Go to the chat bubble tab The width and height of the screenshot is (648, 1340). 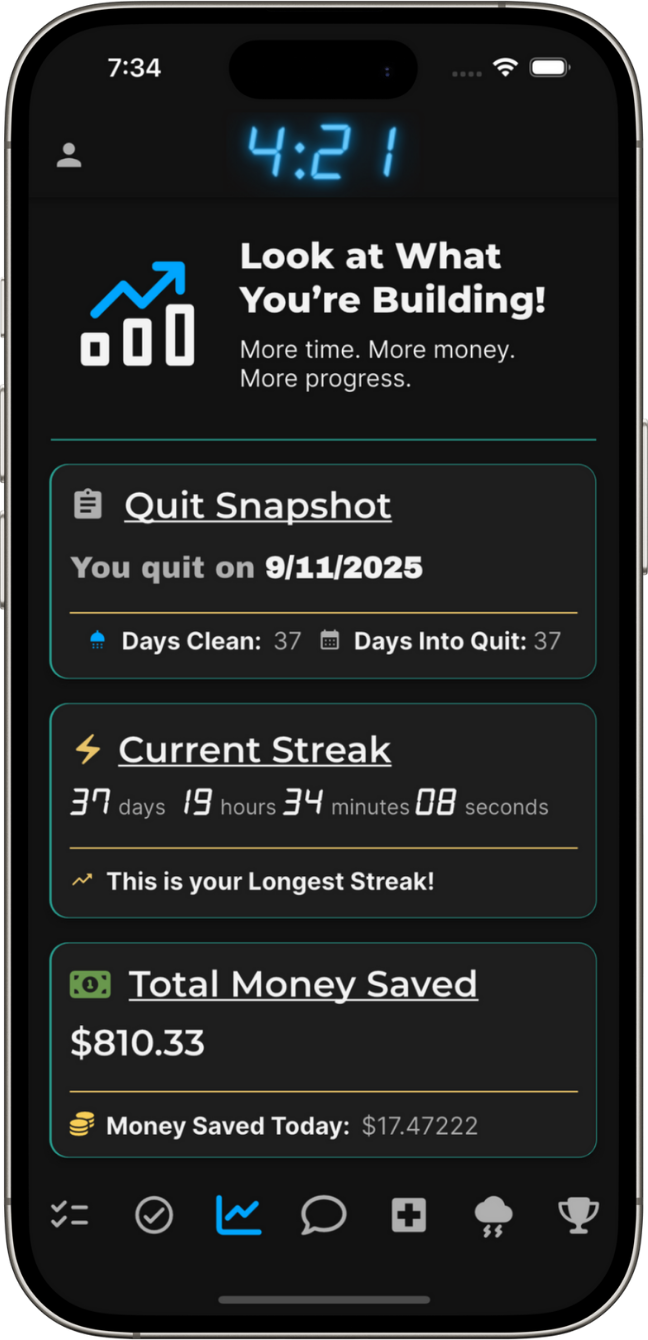(x=323, y=1215)
